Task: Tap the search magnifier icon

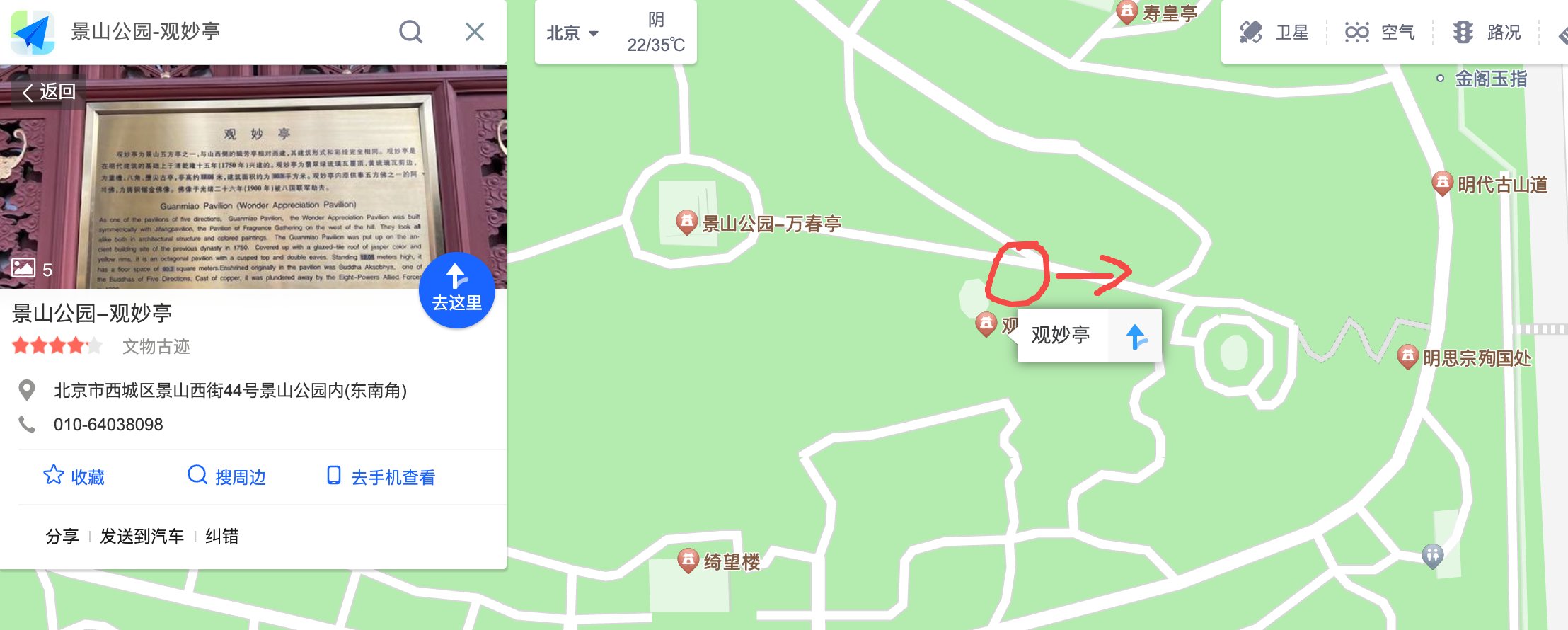Action: 410,32
